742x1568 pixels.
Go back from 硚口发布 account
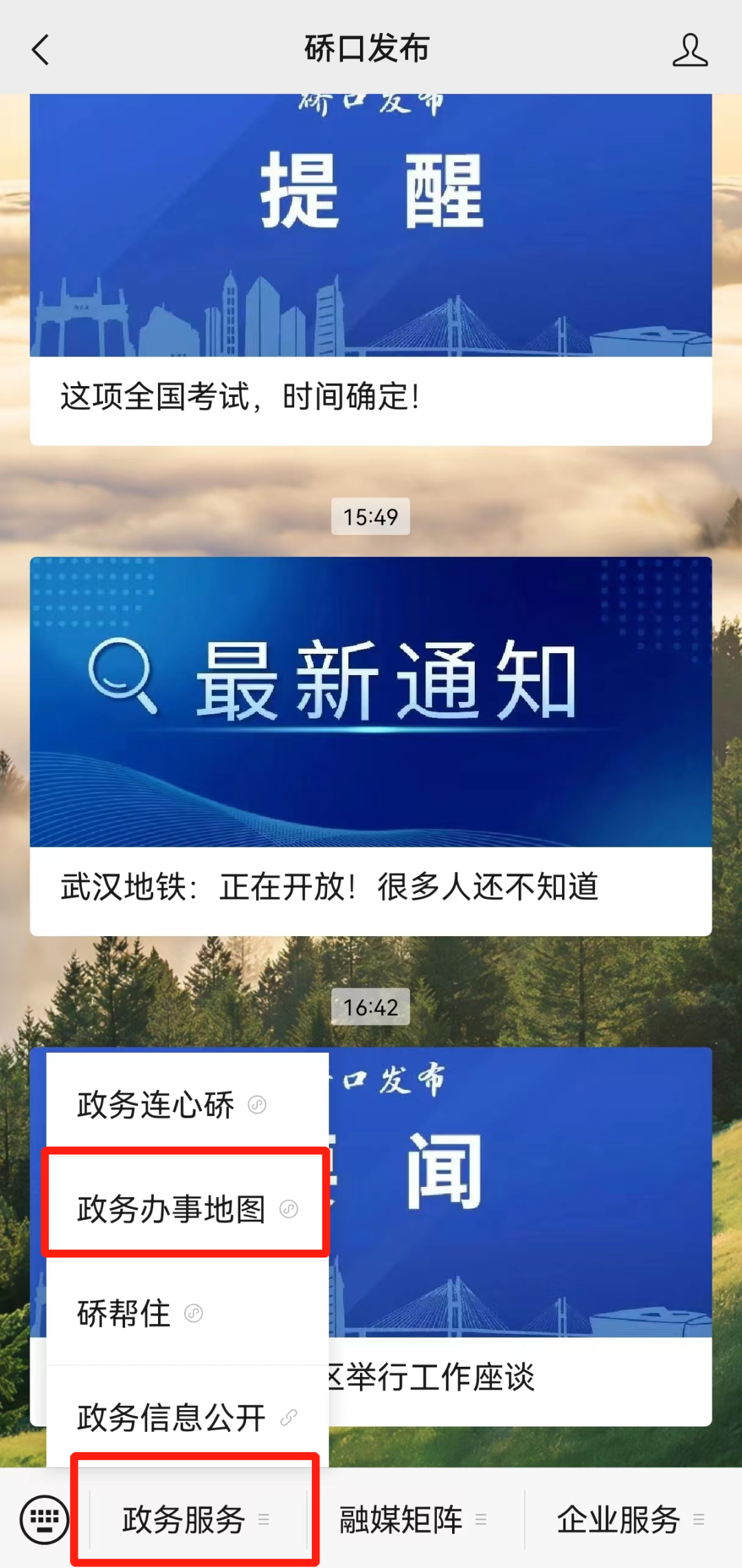point(41,50)
